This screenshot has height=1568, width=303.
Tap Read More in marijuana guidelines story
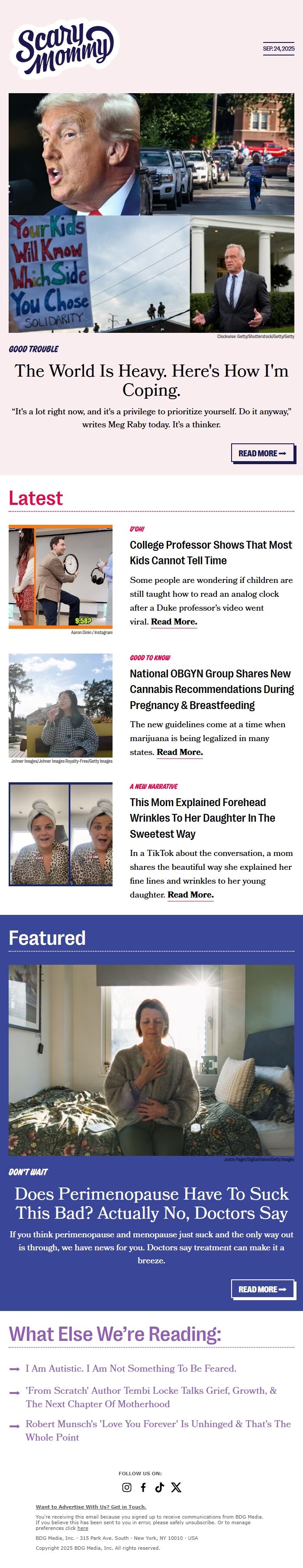coord(180,752)
